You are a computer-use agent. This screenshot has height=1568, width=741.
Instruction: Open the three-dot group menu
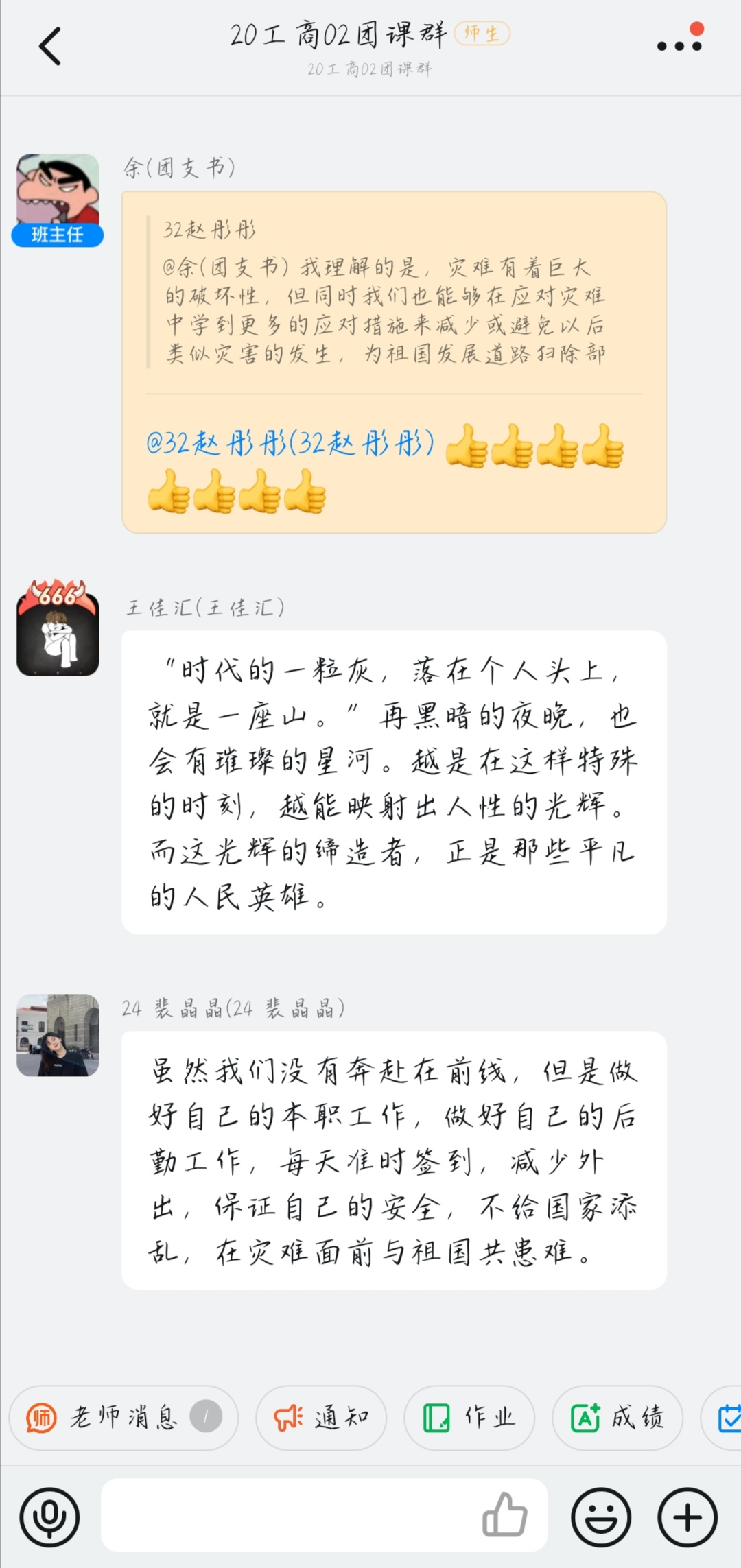click(679, 46)
